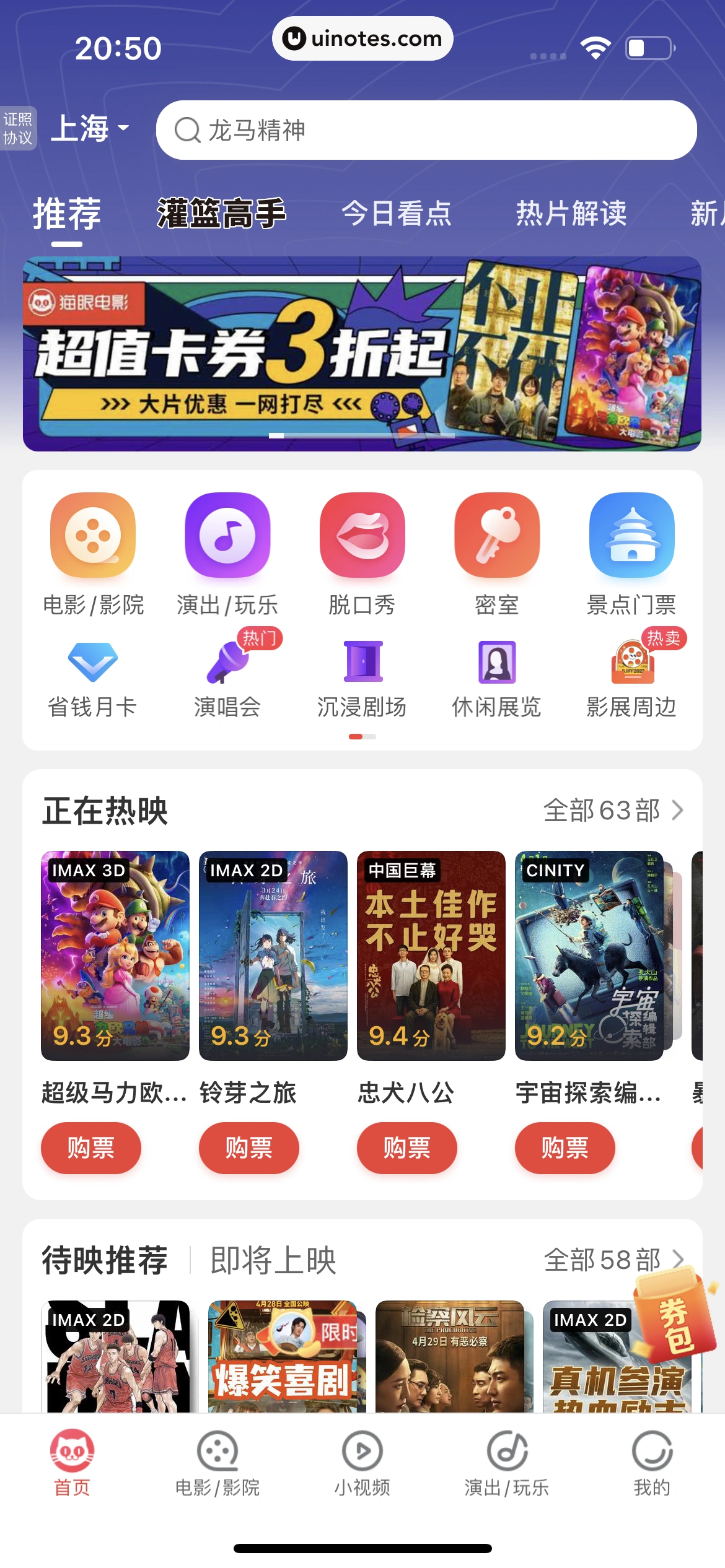View all 63 now-showing movies

[x=613, y=810]
